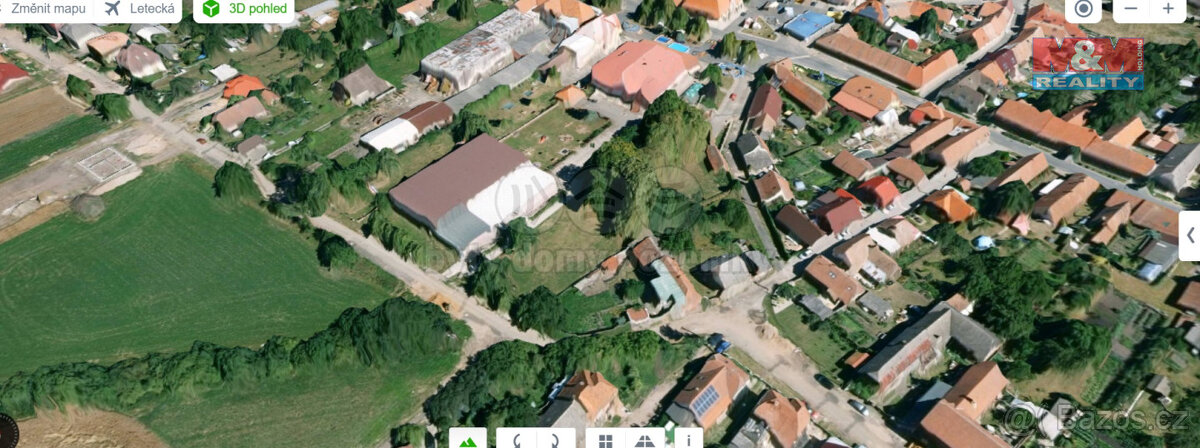Expand the side panel arrow
The height and width of the screenshot is (448, 1200).
point(1189,236)
